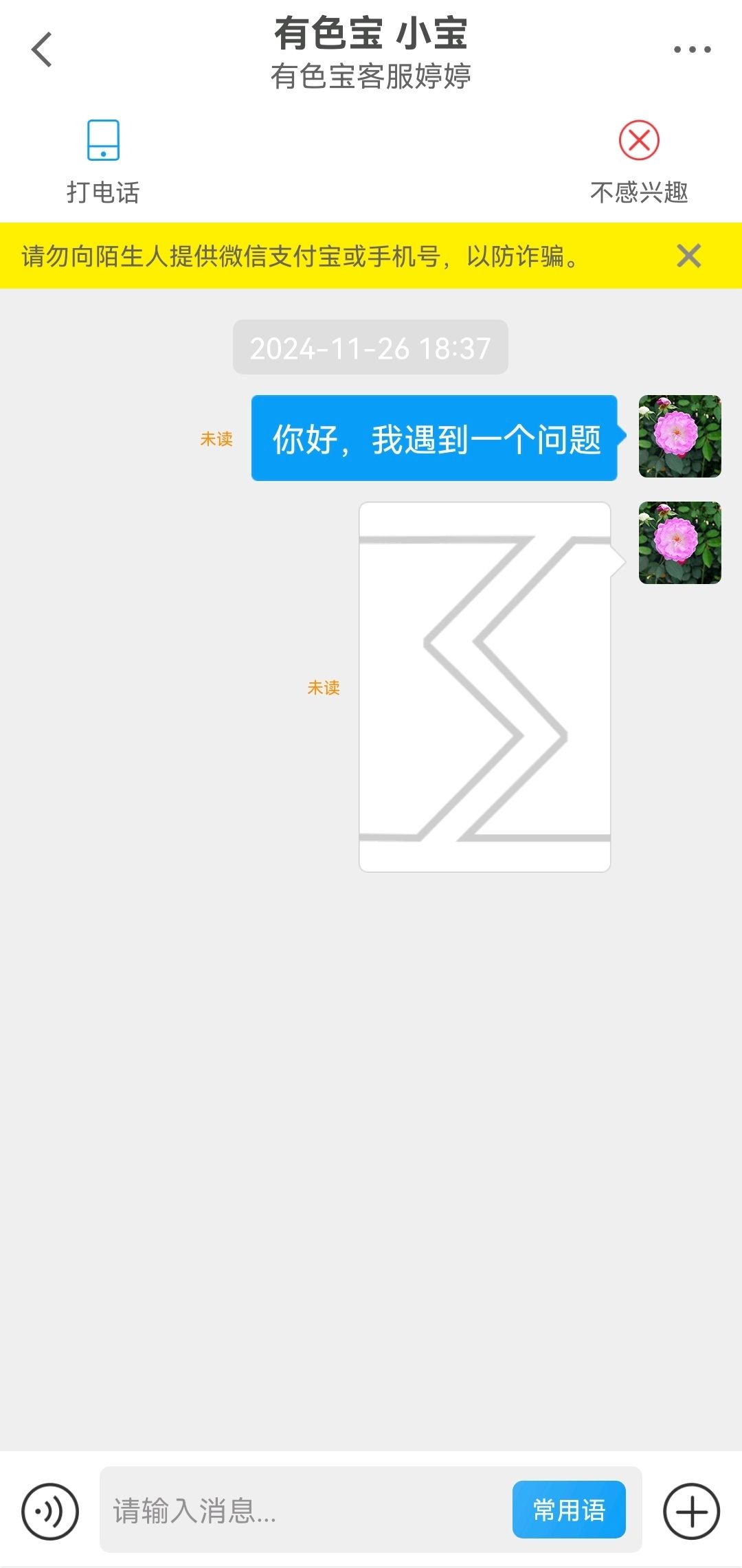Open the three-dot overflow menu
Viewport: 742px width, 1568px height.
pos(692,49)
